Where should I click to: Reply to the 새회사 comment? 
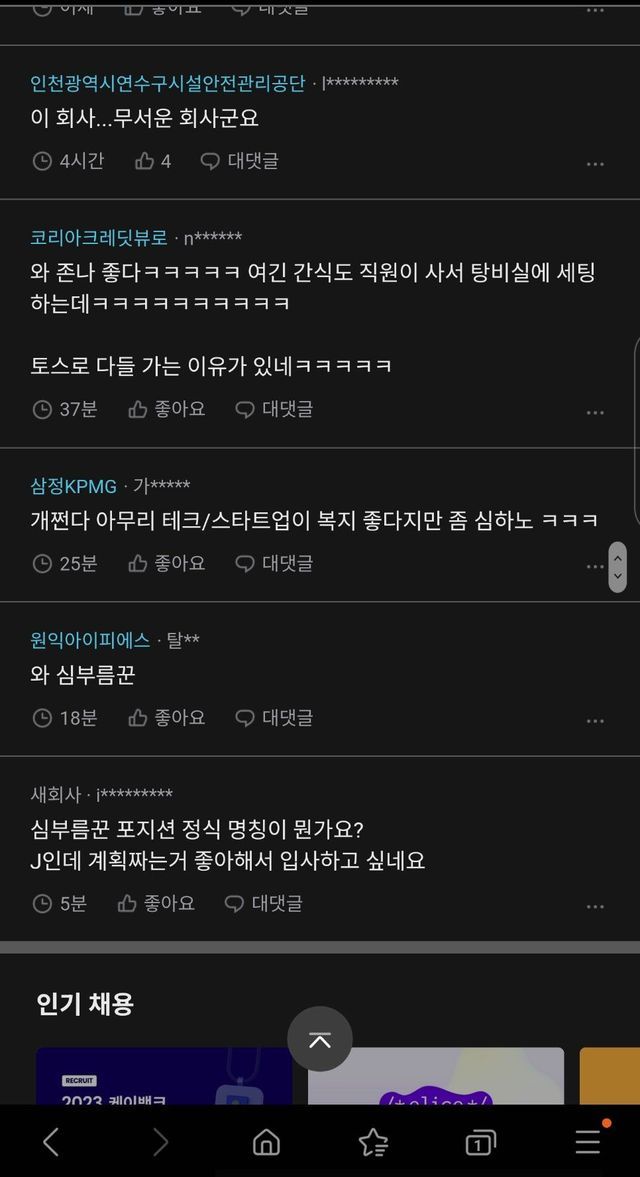click(264, 903)
